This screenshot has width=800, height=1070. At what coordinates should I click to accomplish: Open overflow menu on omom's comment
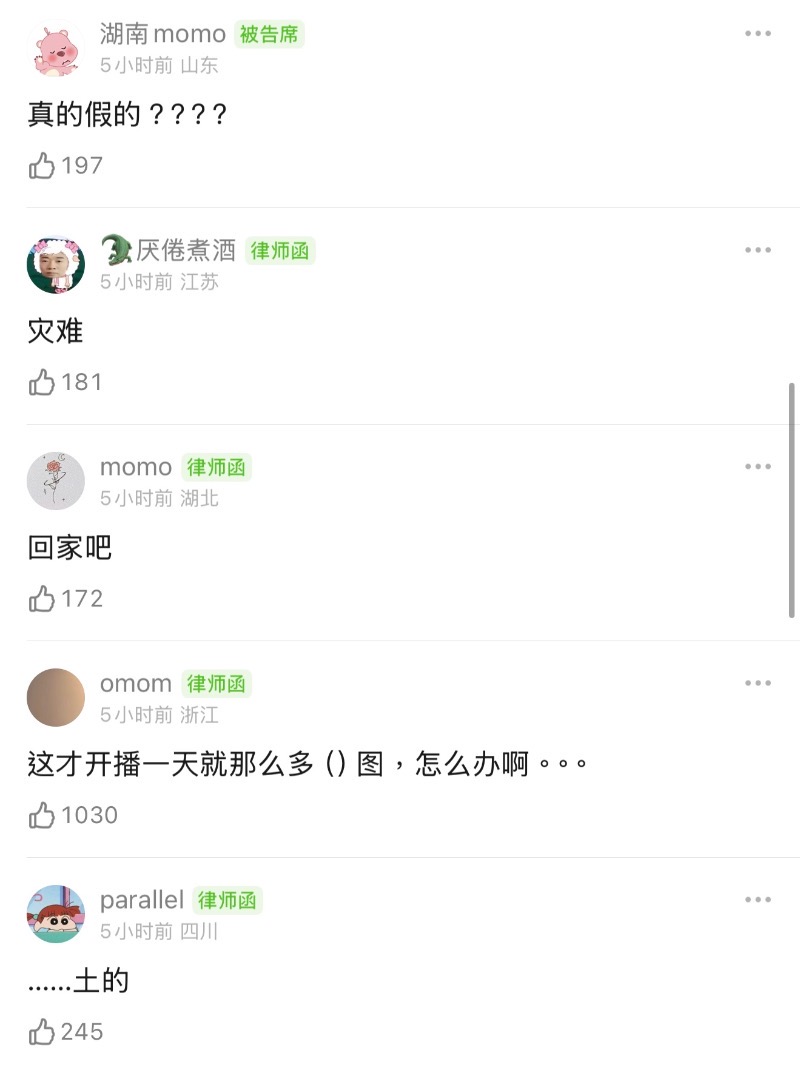757,684
